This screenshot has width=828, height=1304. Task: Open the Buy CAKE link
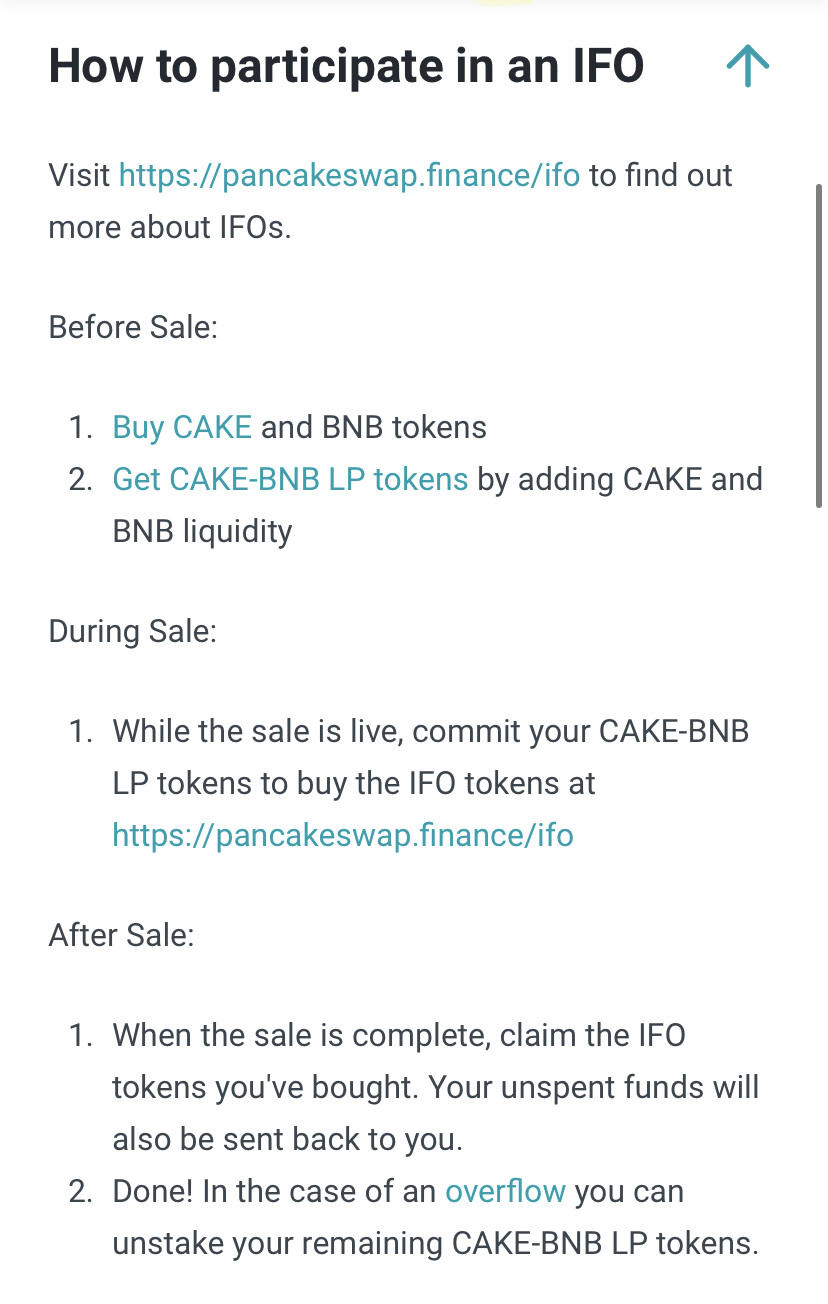pyautogui.click(x=182, y=427)
